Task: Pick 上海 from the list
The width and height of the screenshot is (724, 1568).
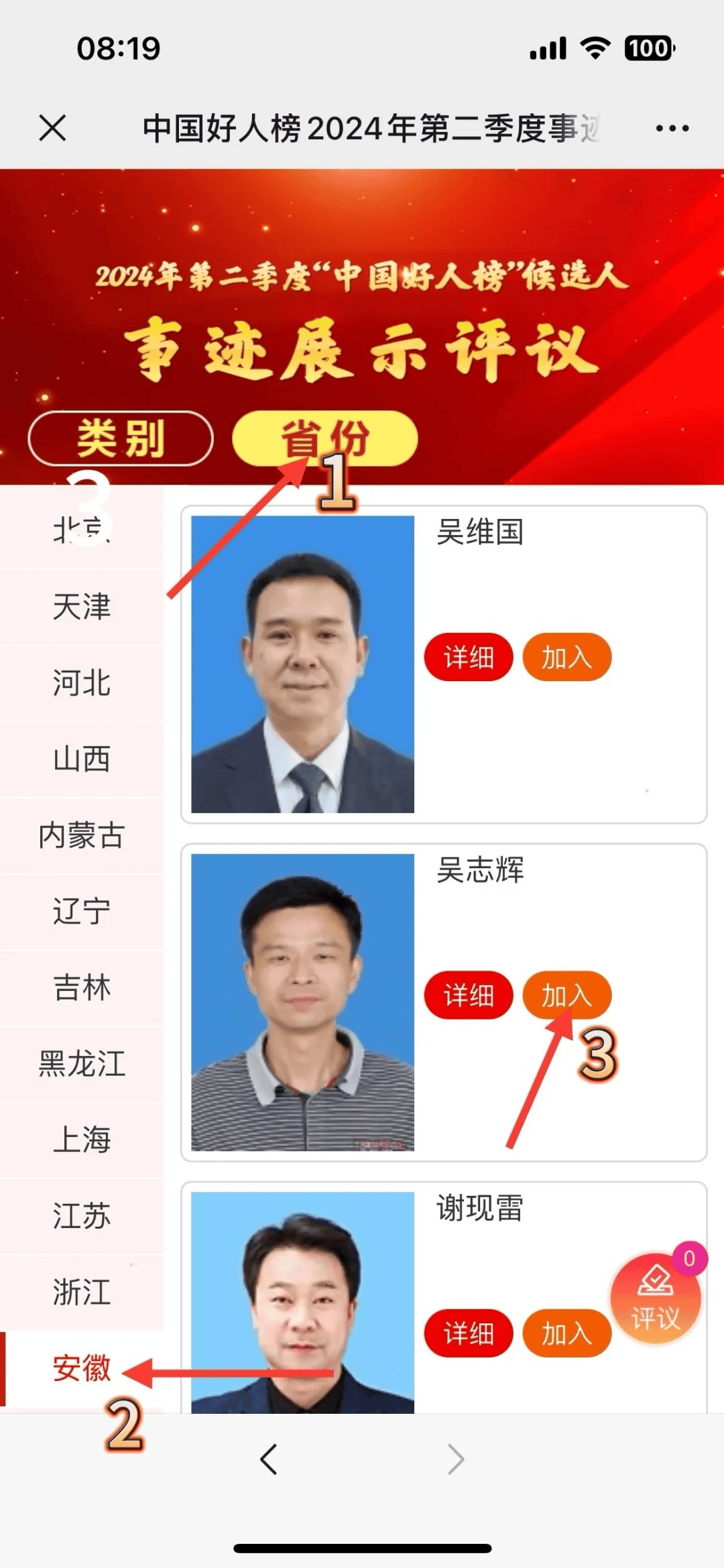Action: point(82,1140)
